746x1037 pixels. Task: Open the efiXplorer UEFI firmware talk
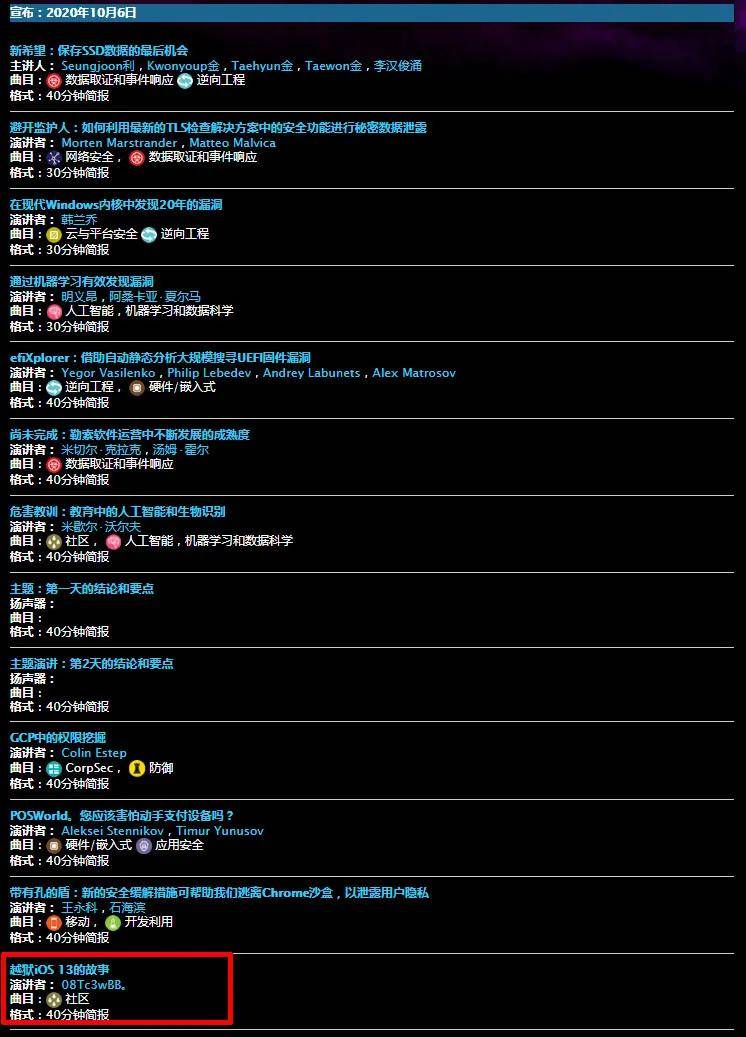tap(160, 357)
